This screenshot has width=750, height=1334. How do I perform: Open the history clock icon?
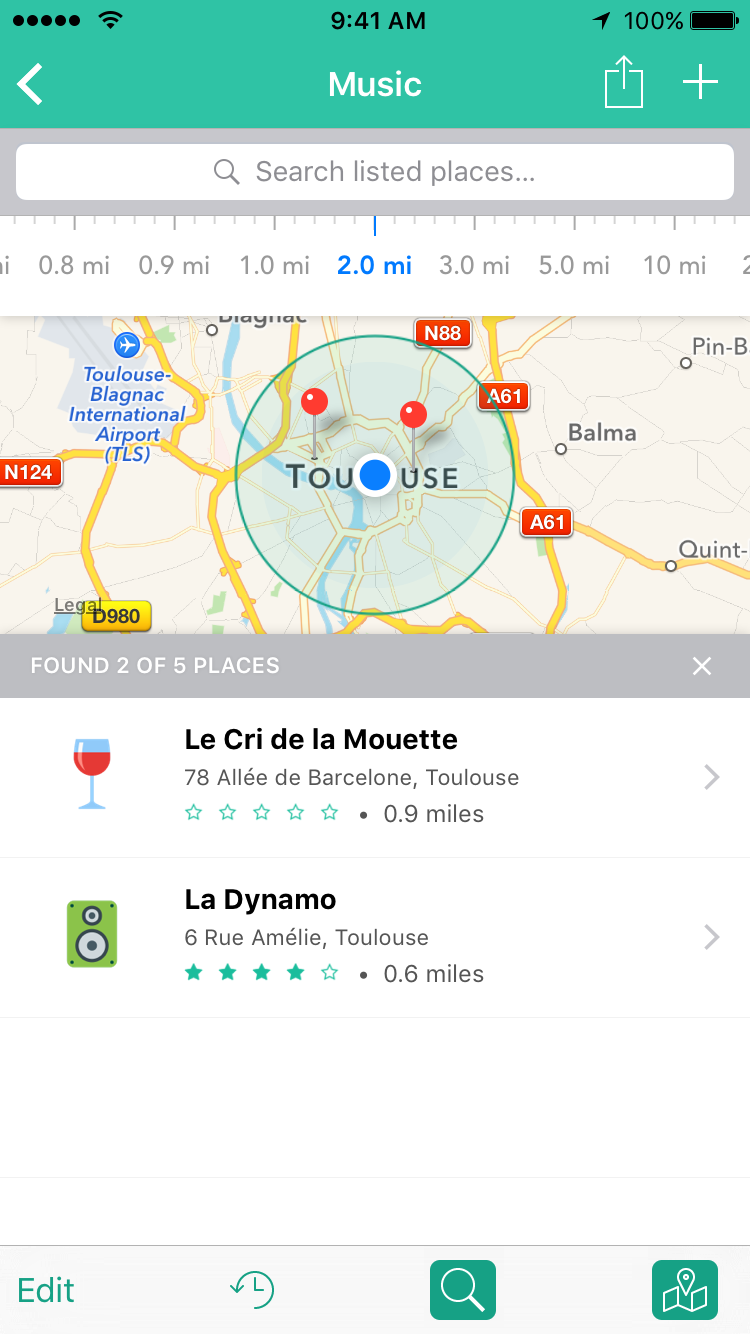(252, 1290)
